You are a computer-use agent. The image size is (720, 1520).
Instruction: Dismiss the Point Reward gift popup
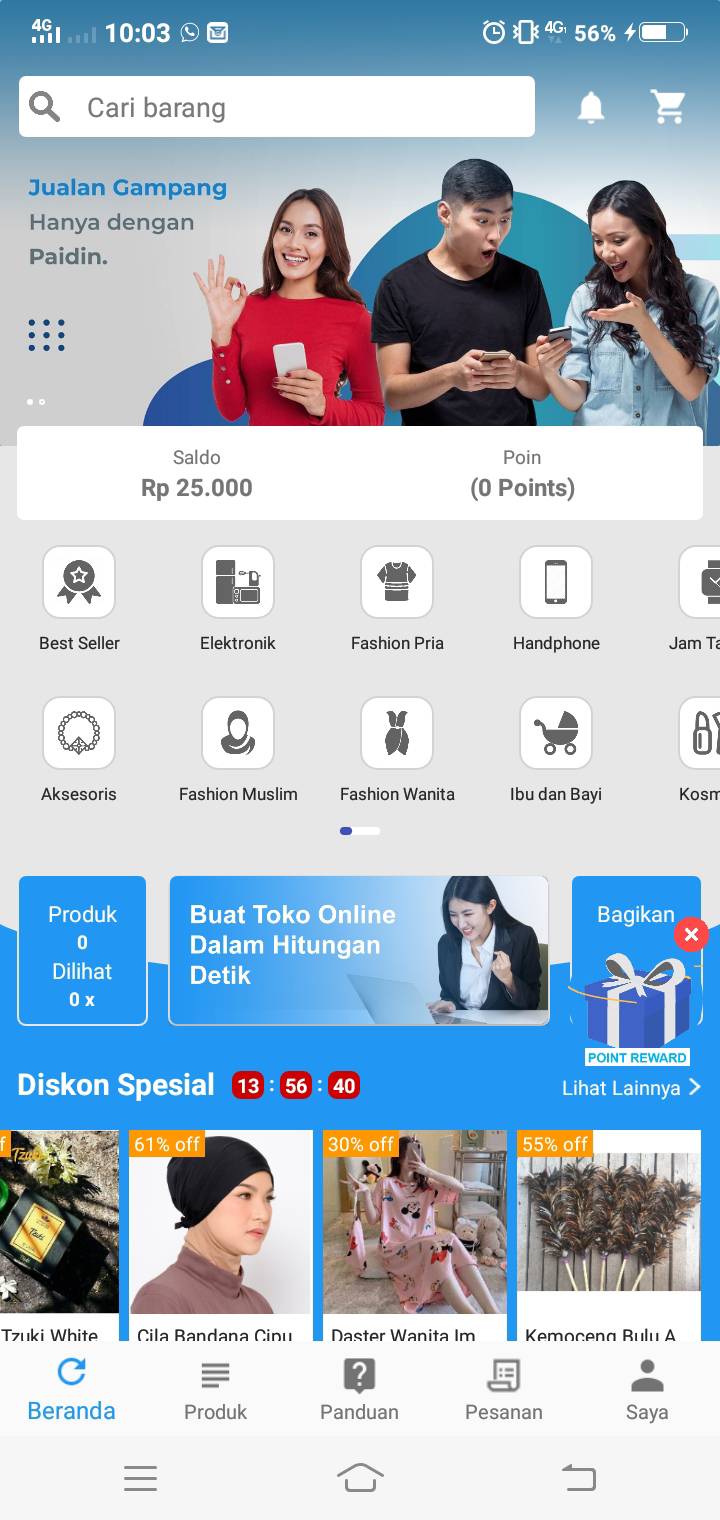[x=691, y=935]
